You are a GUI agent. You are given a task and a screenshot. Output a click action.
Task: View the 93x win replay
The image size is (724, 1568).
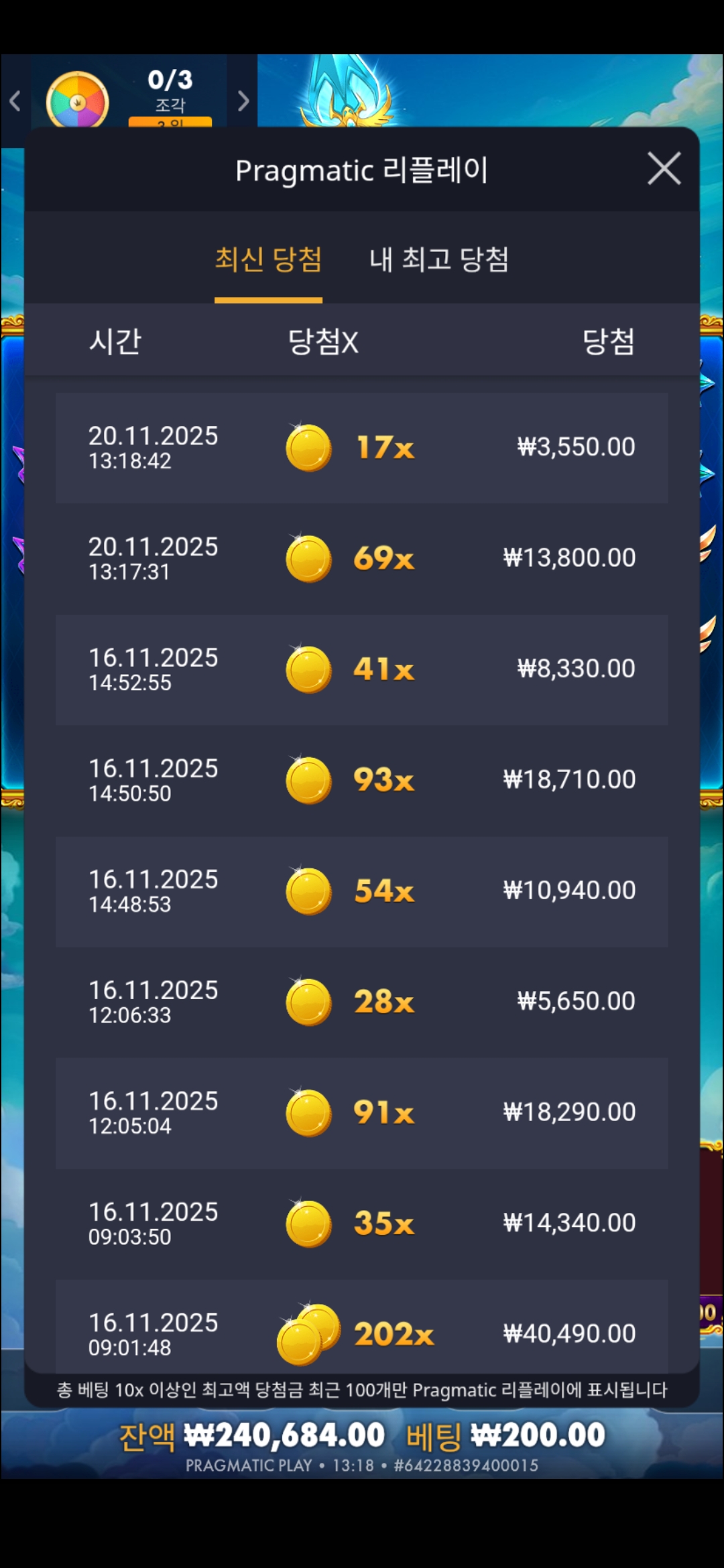361,780
